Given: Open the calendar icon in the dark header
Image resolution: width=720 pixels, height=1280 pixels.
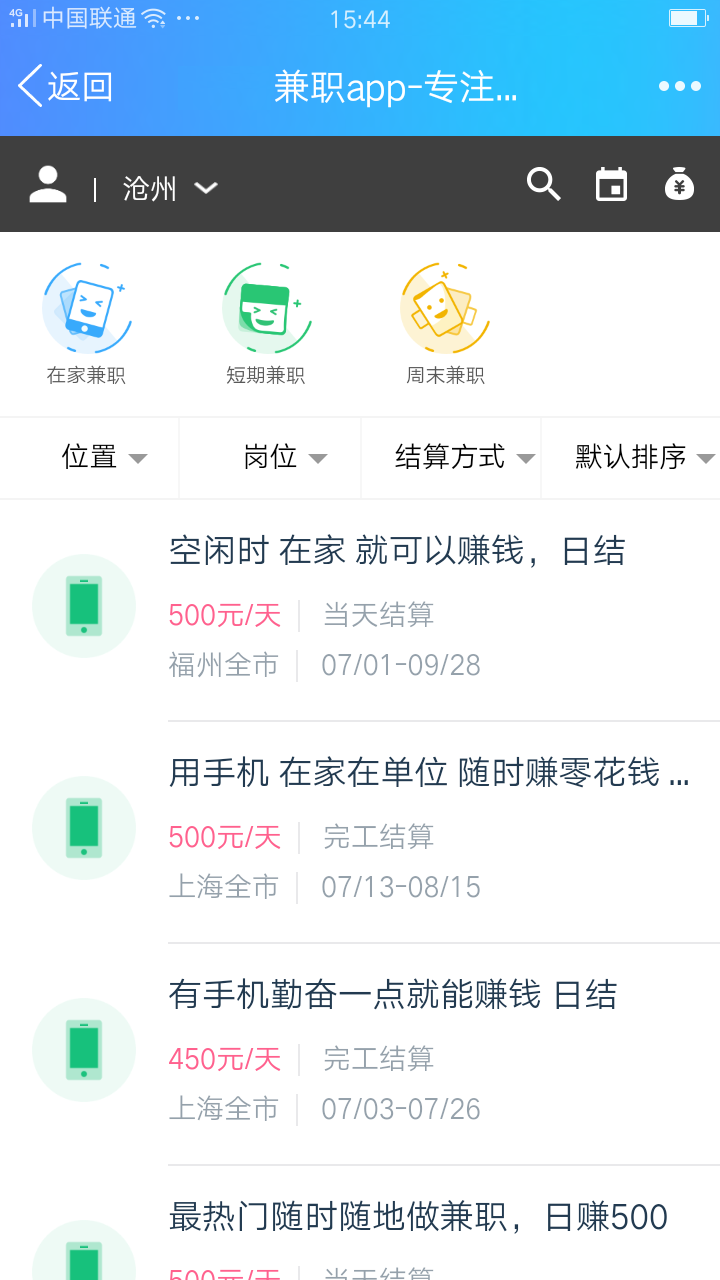Looking at the screenshot, I should coord(612,184).
